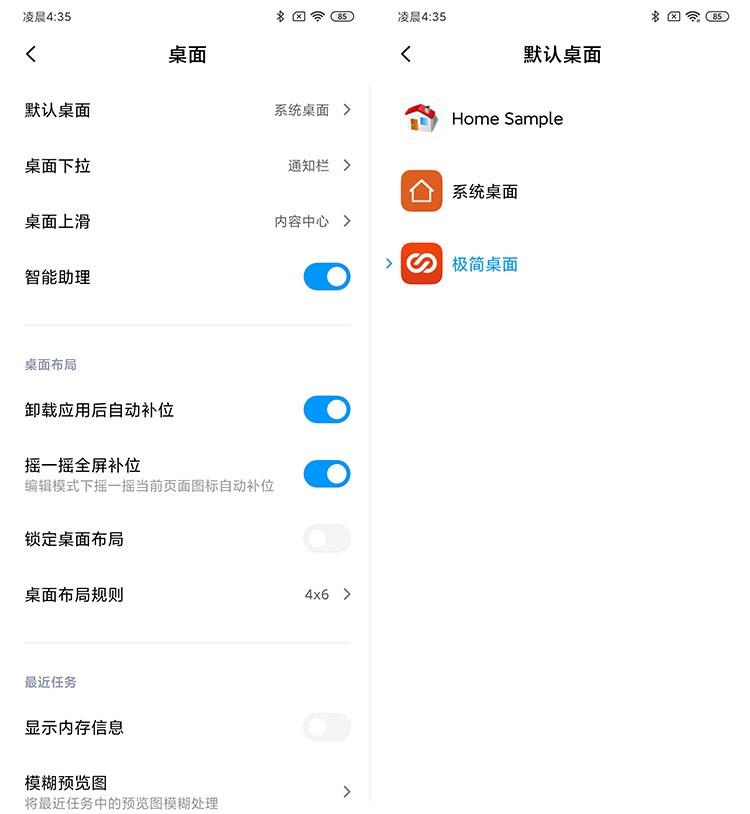This screenshot has height=814, width=750.
Task: Open the 默认桌面 setting row
Action: 187,110
